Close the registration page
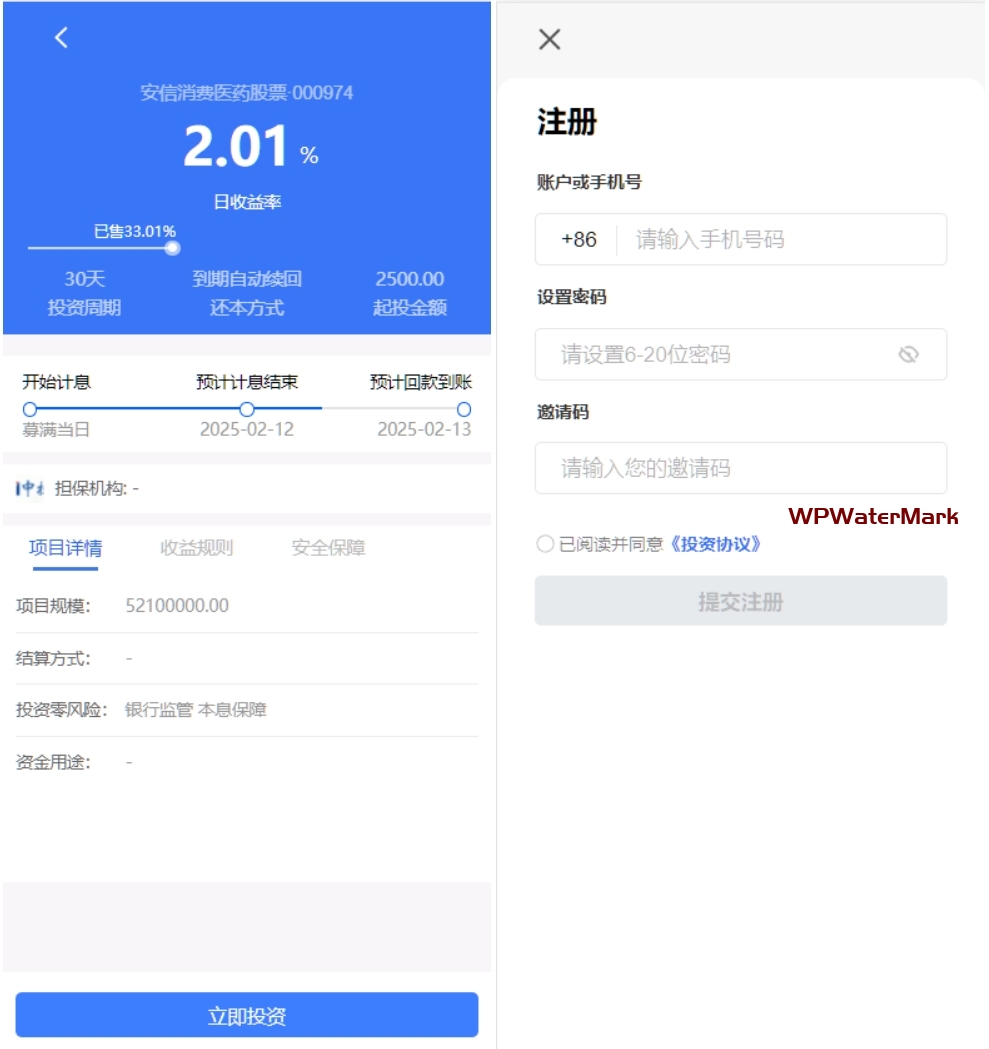 tap(549, 39)
